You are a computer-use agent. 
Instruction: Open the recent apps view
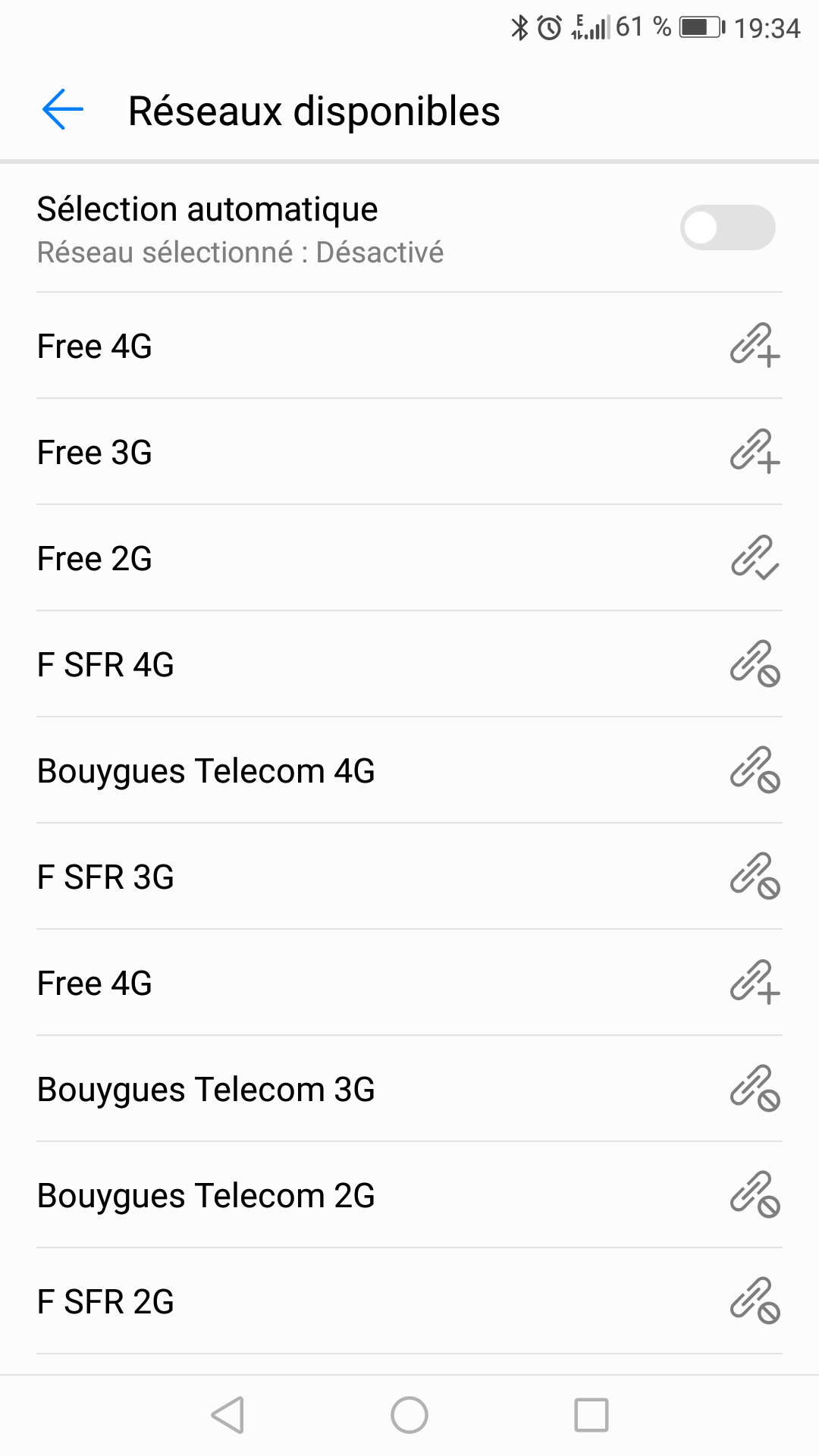(x=591, y=1415)
